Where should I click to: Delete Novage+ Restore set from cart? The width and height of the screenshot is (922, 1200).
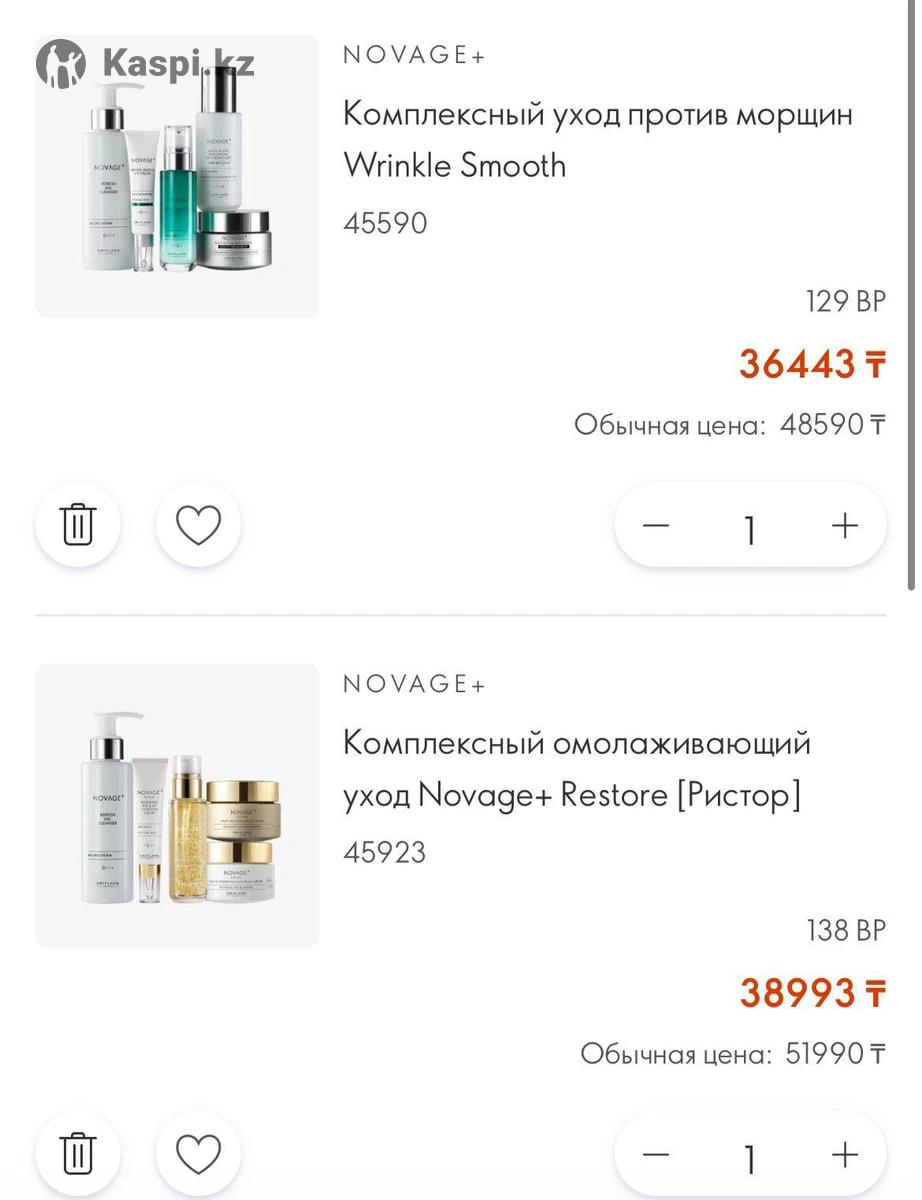78,1155
